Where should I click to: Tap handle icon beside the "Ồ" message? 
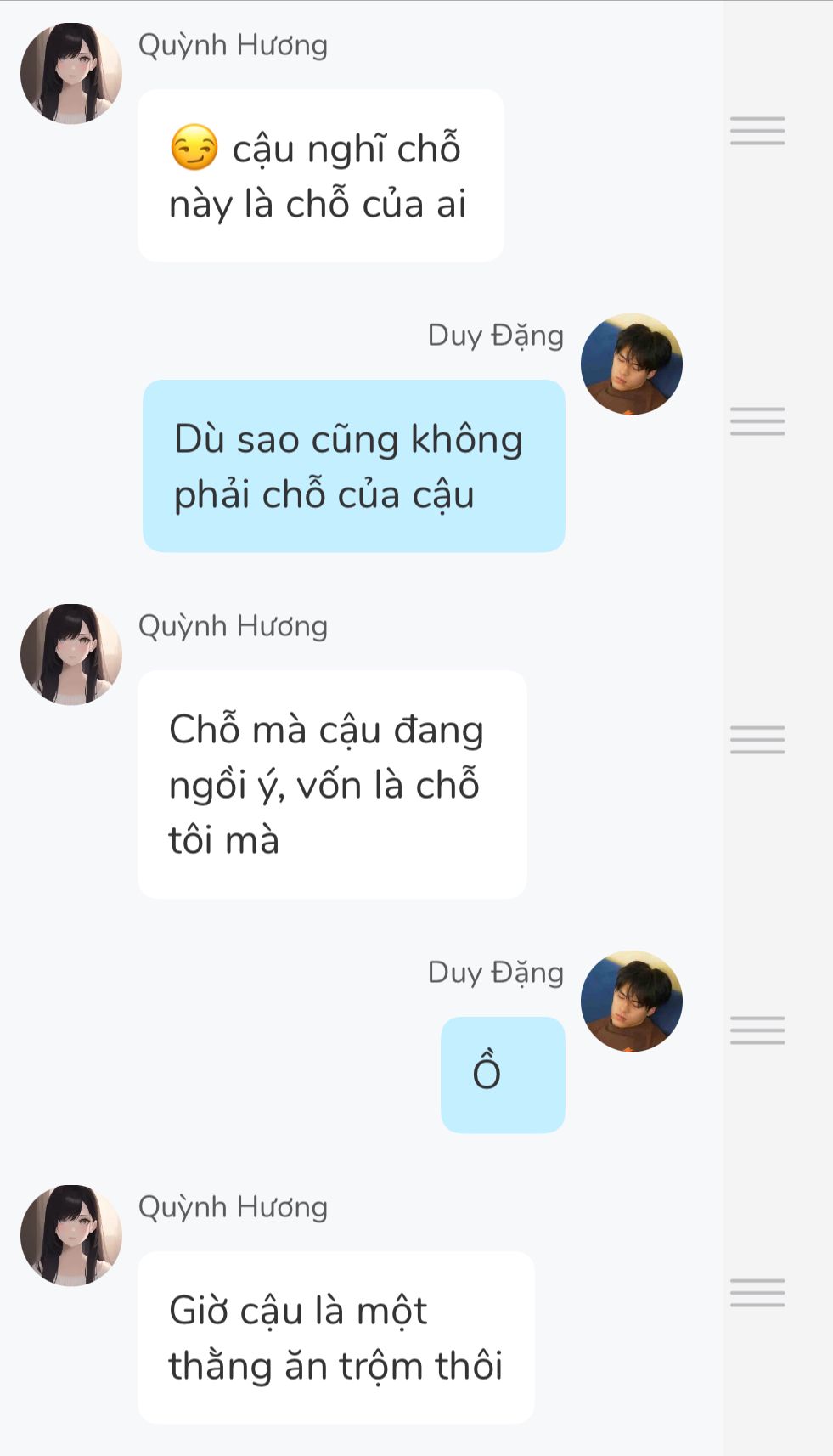point(757,1030)
